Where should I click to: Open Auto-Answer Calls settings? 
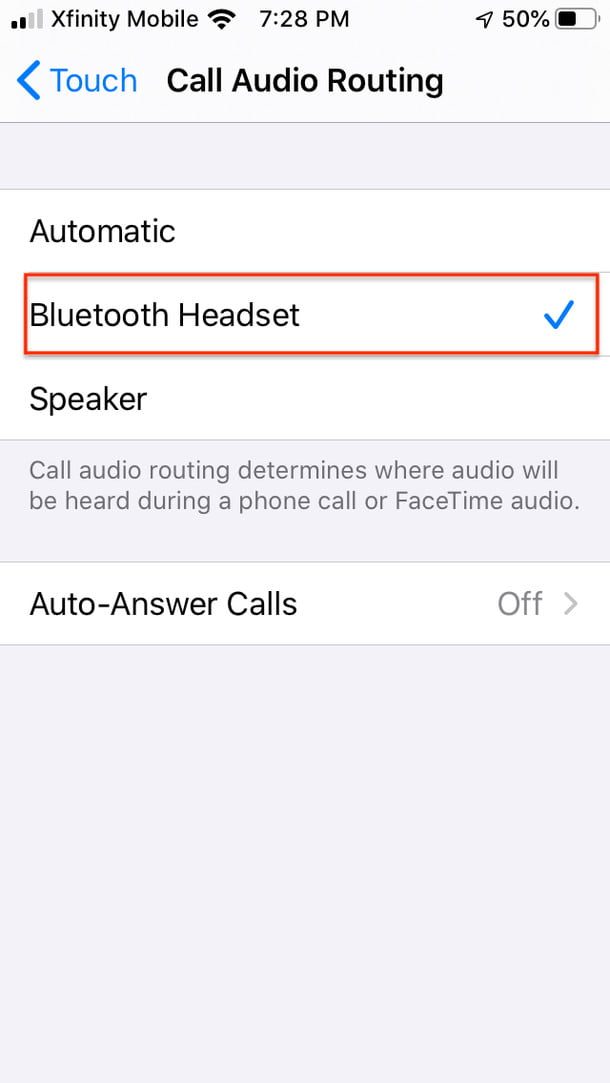click(304, 604)
